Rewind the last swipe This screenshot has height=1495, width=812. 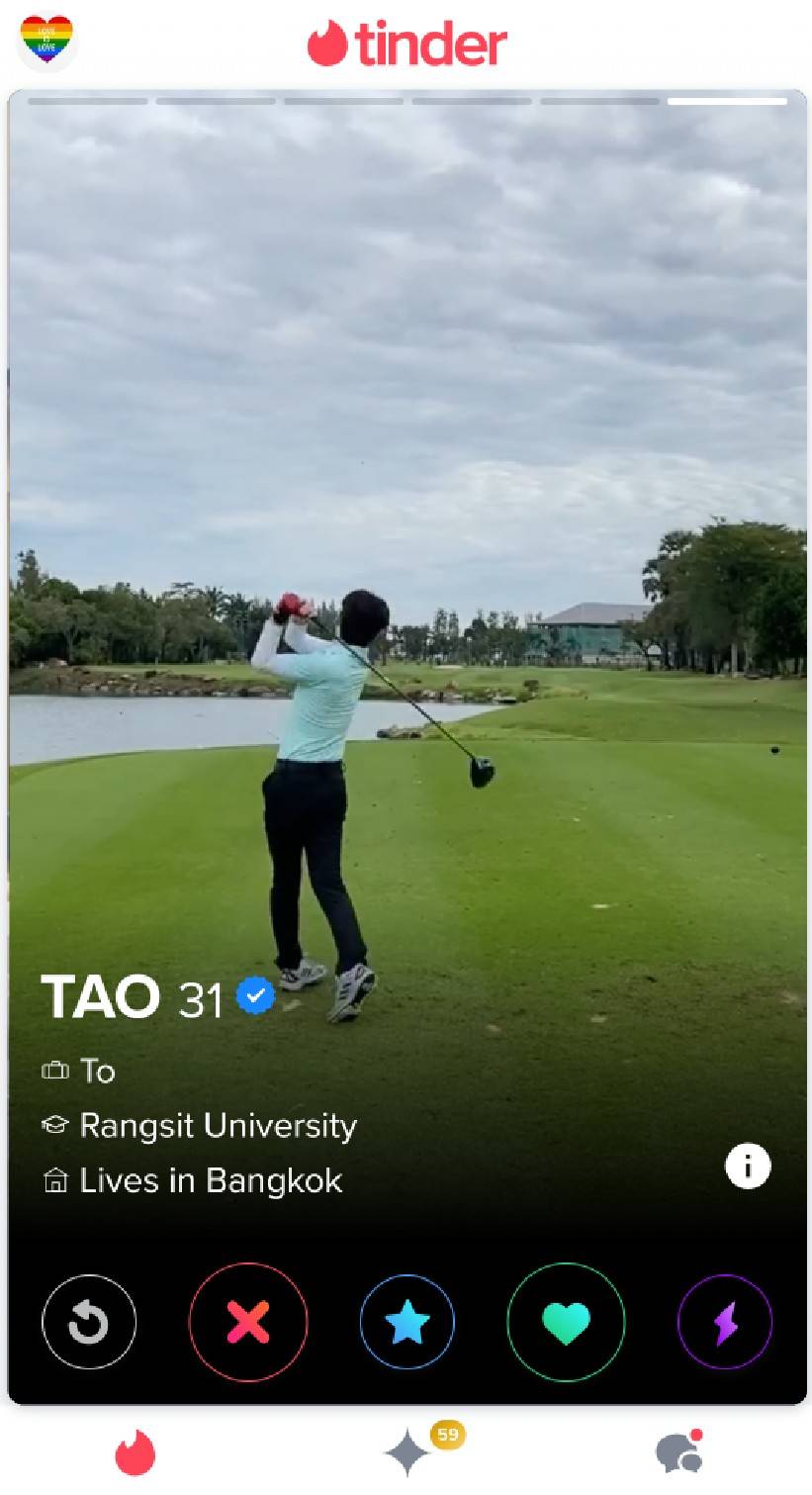(89, 1322)
